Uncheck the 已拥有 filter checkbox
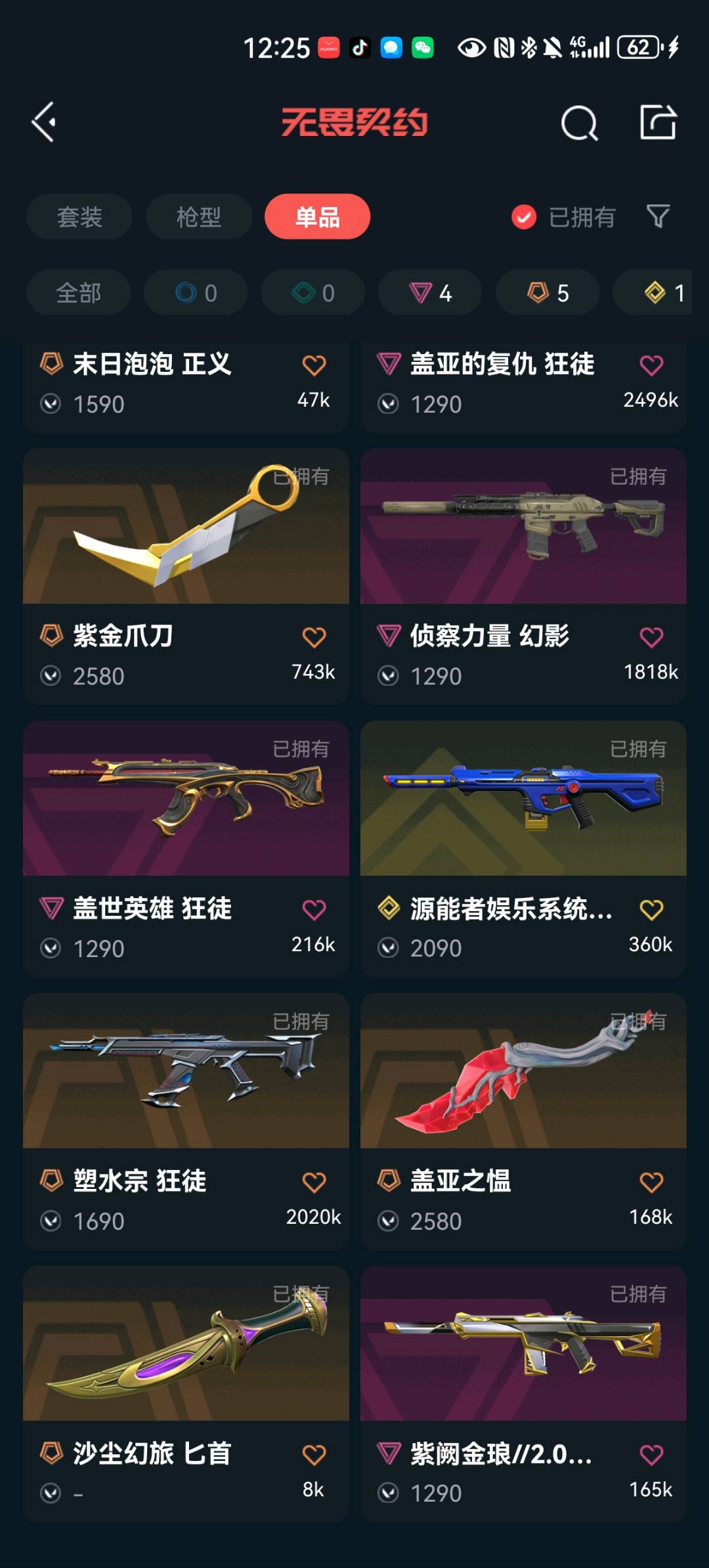Image resolution: width=709 pixels, height=1568 pixels. 524,217
